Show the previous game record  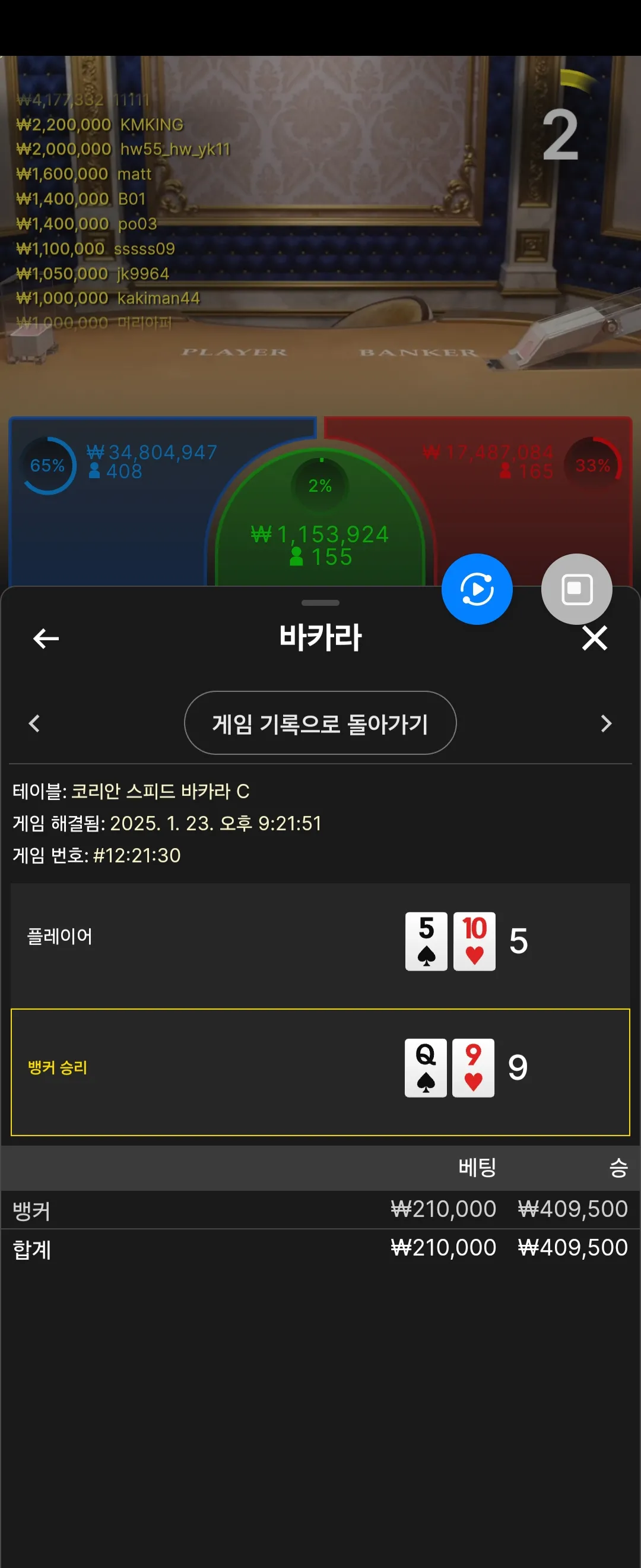point(34,723)
